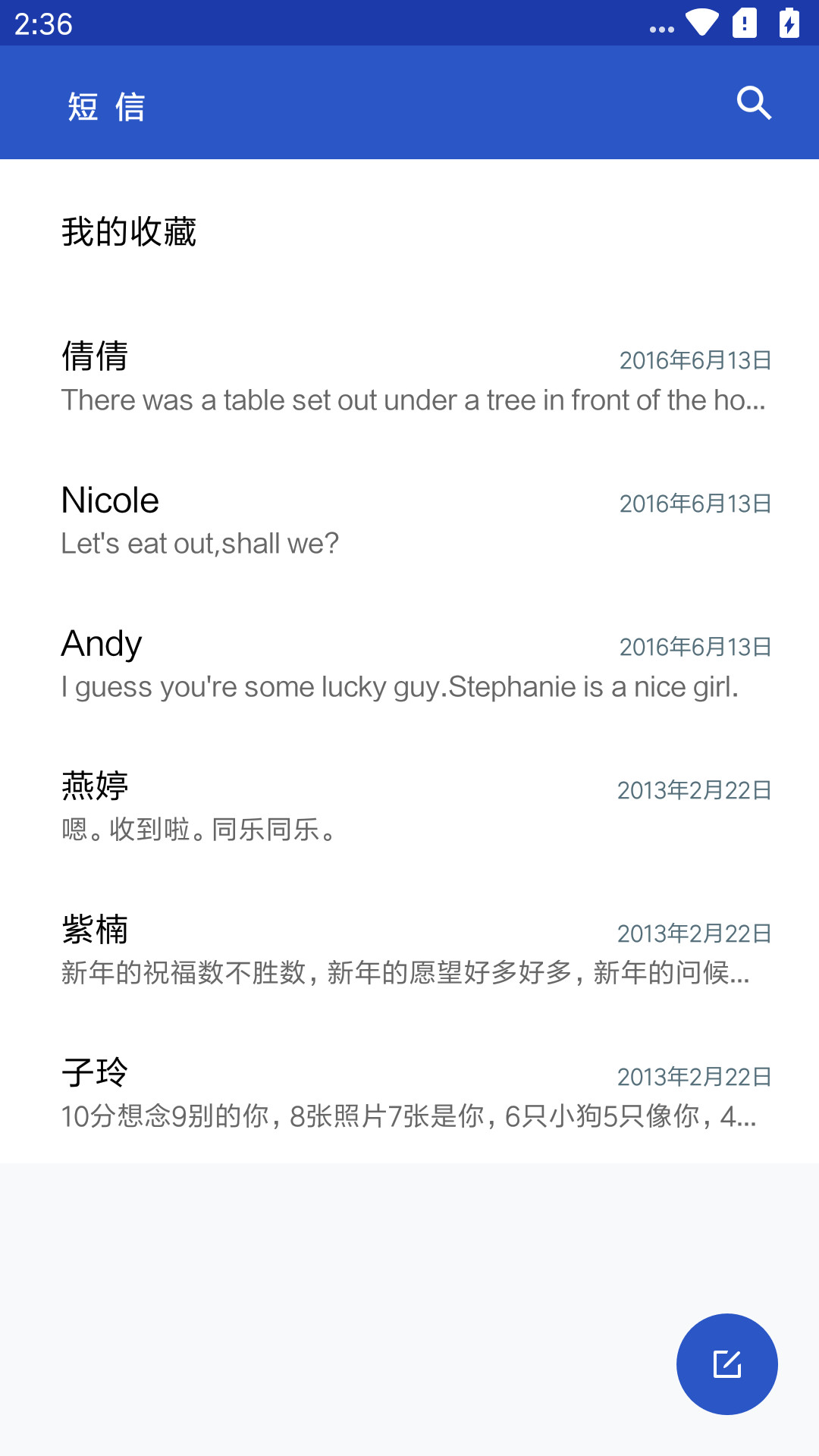This screenshot has width=819, height=1456.
Task: Open 紫楠's new year message
Action: [x=409, y=949]
